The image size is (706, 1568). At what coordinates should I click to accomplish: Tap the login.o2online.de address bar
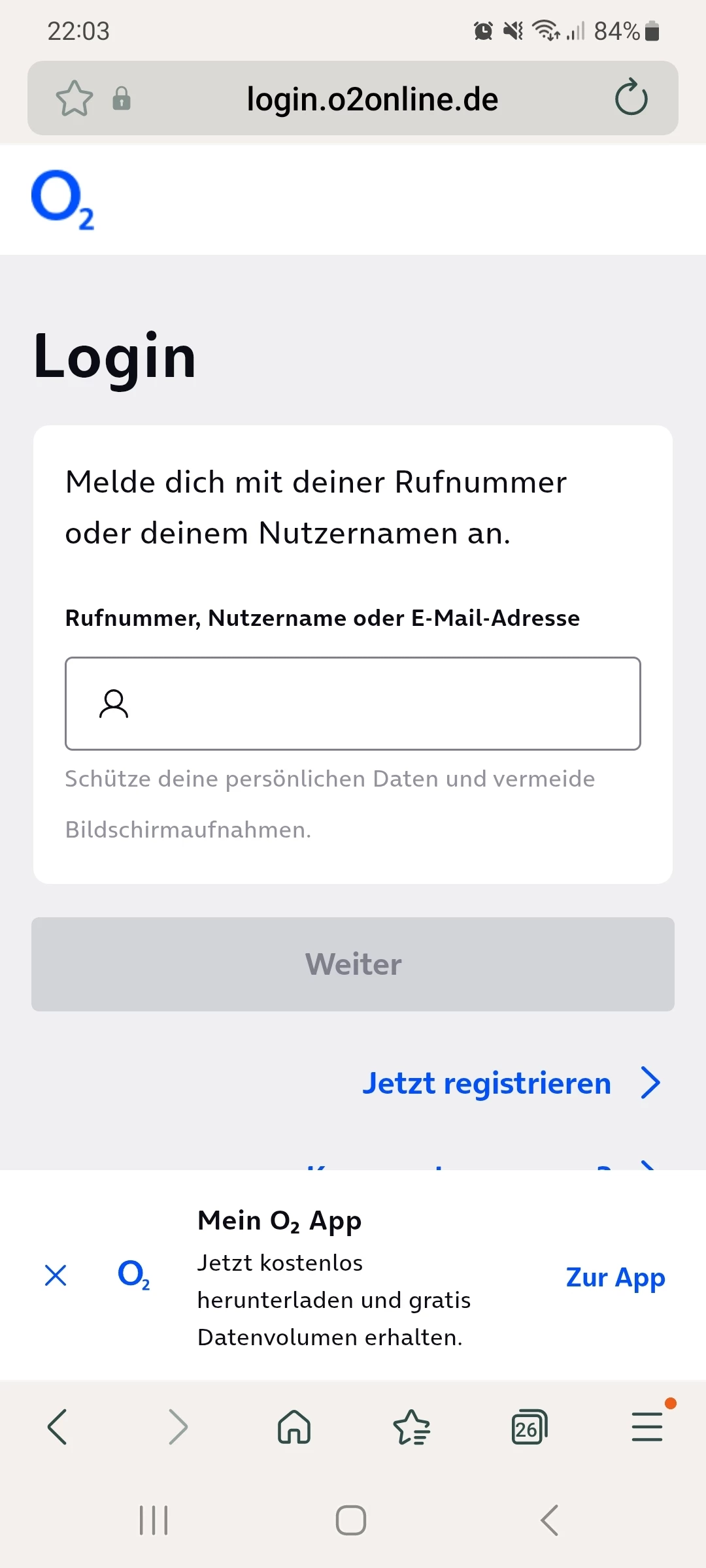click(371, 99)
